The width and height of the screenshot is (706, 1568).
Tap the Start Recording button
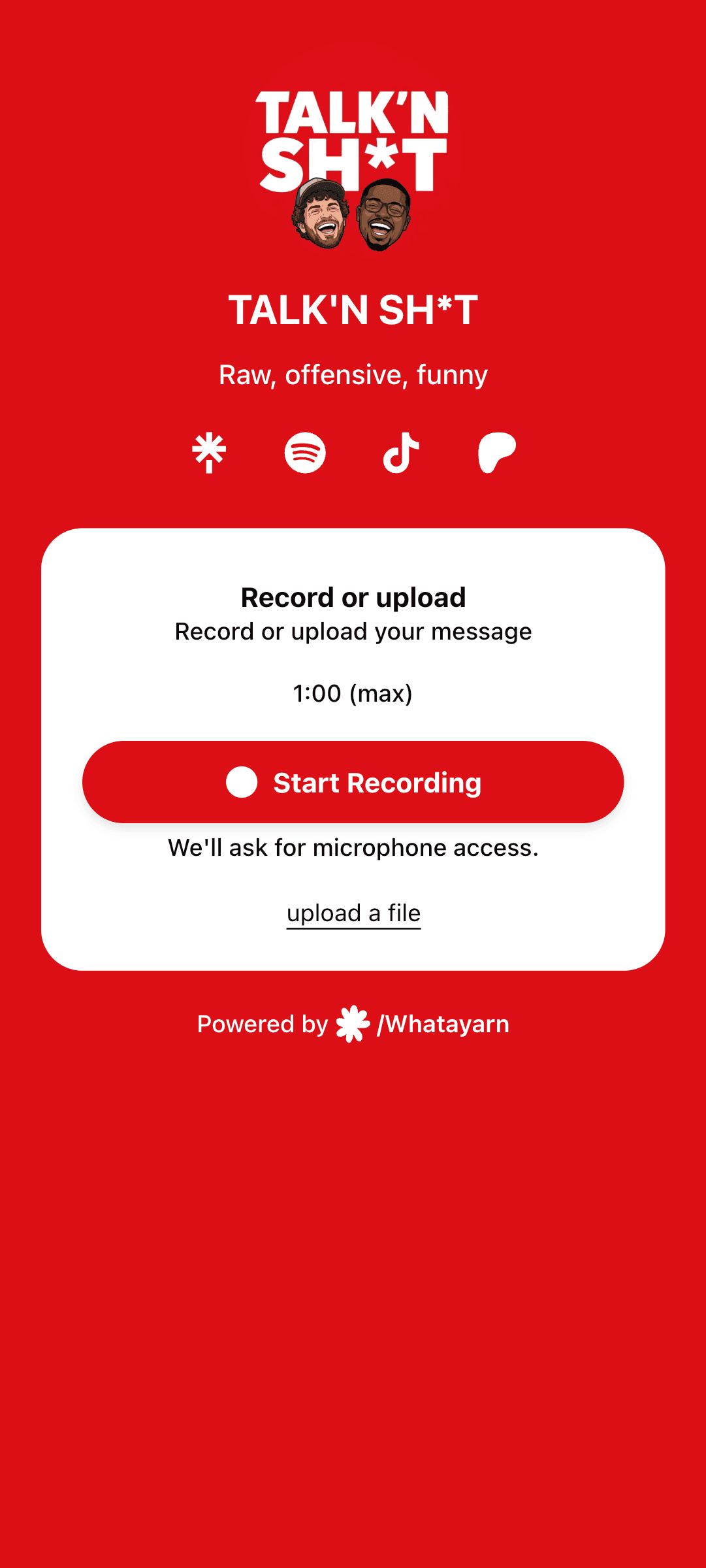(x=353, y=782)
